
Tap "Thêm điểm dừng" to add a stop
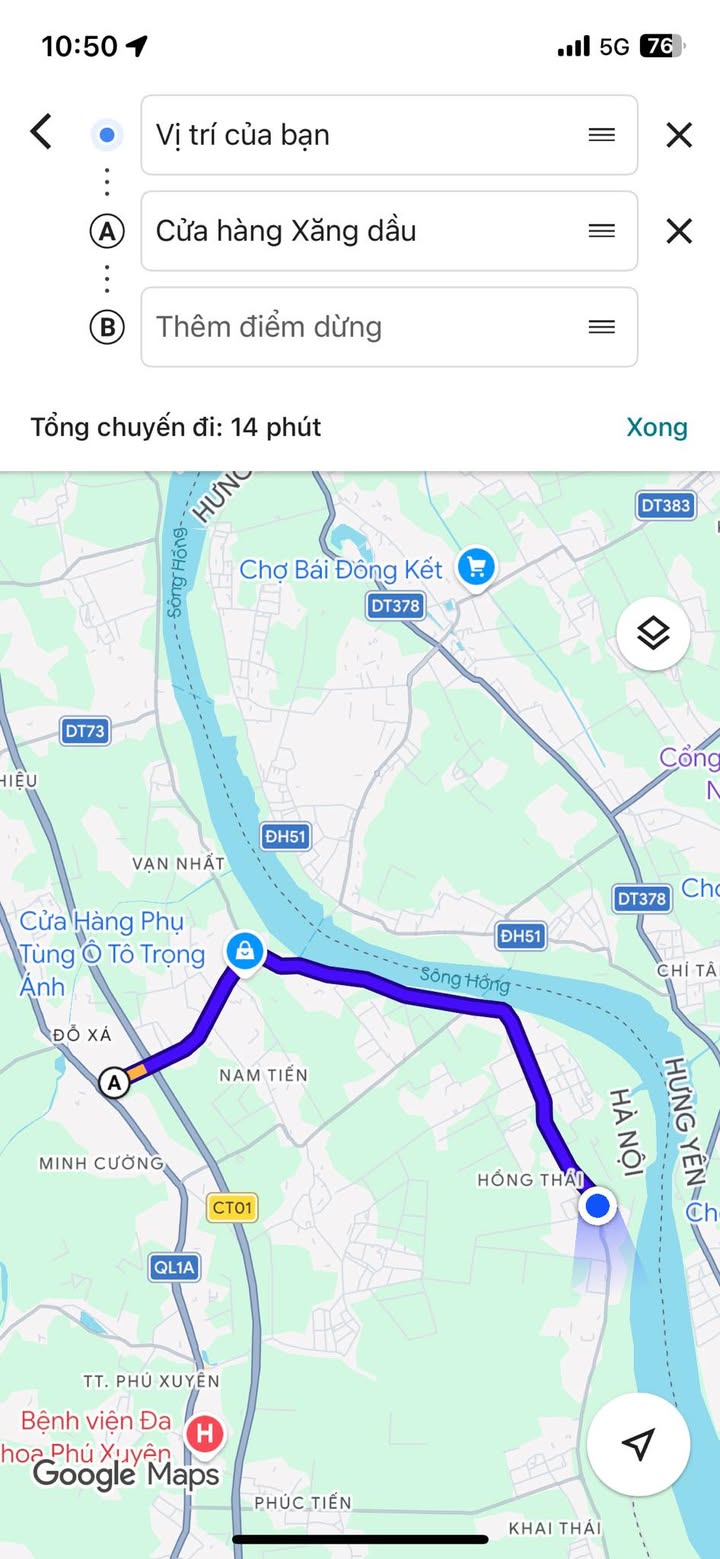point(360,327)
